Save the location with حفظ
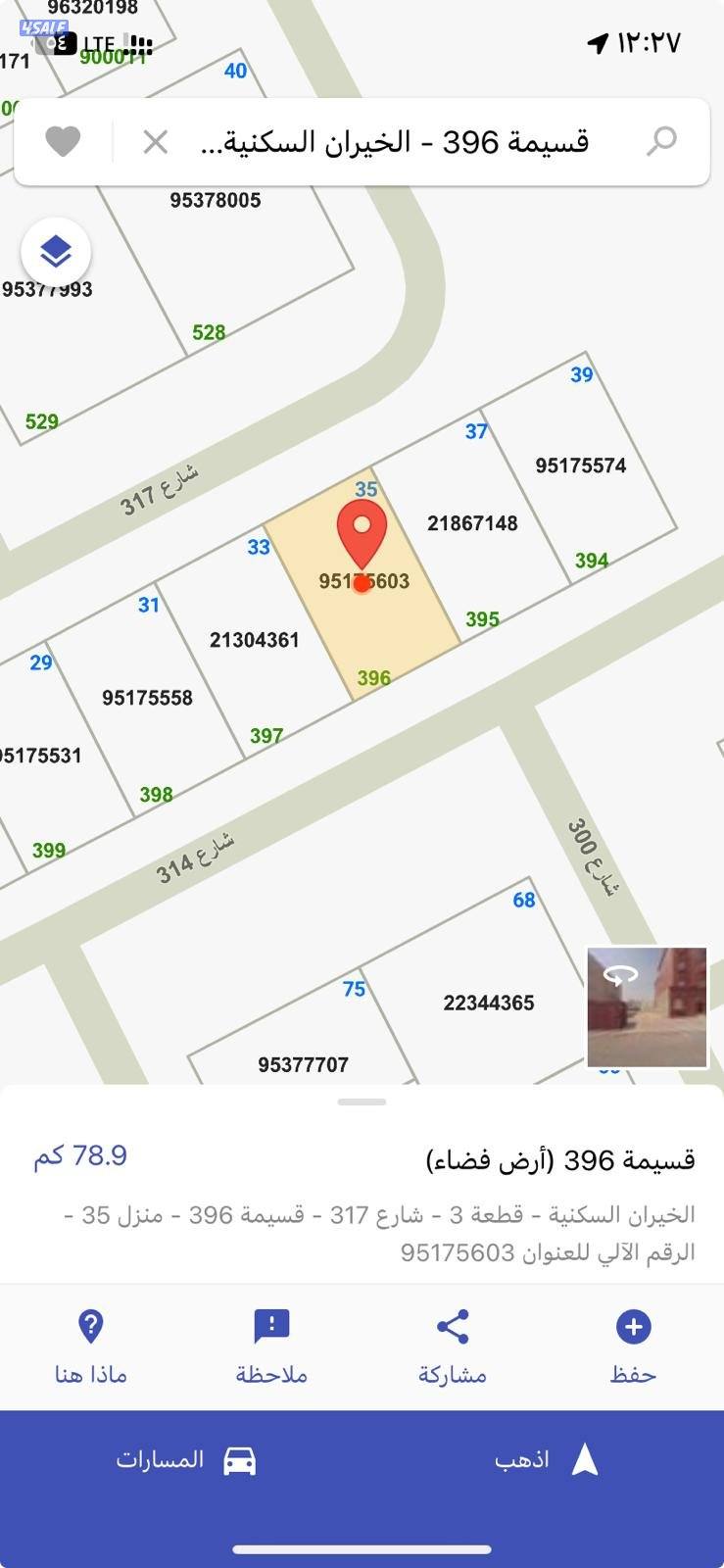 pyautogui.click(x=633, y=1347)
